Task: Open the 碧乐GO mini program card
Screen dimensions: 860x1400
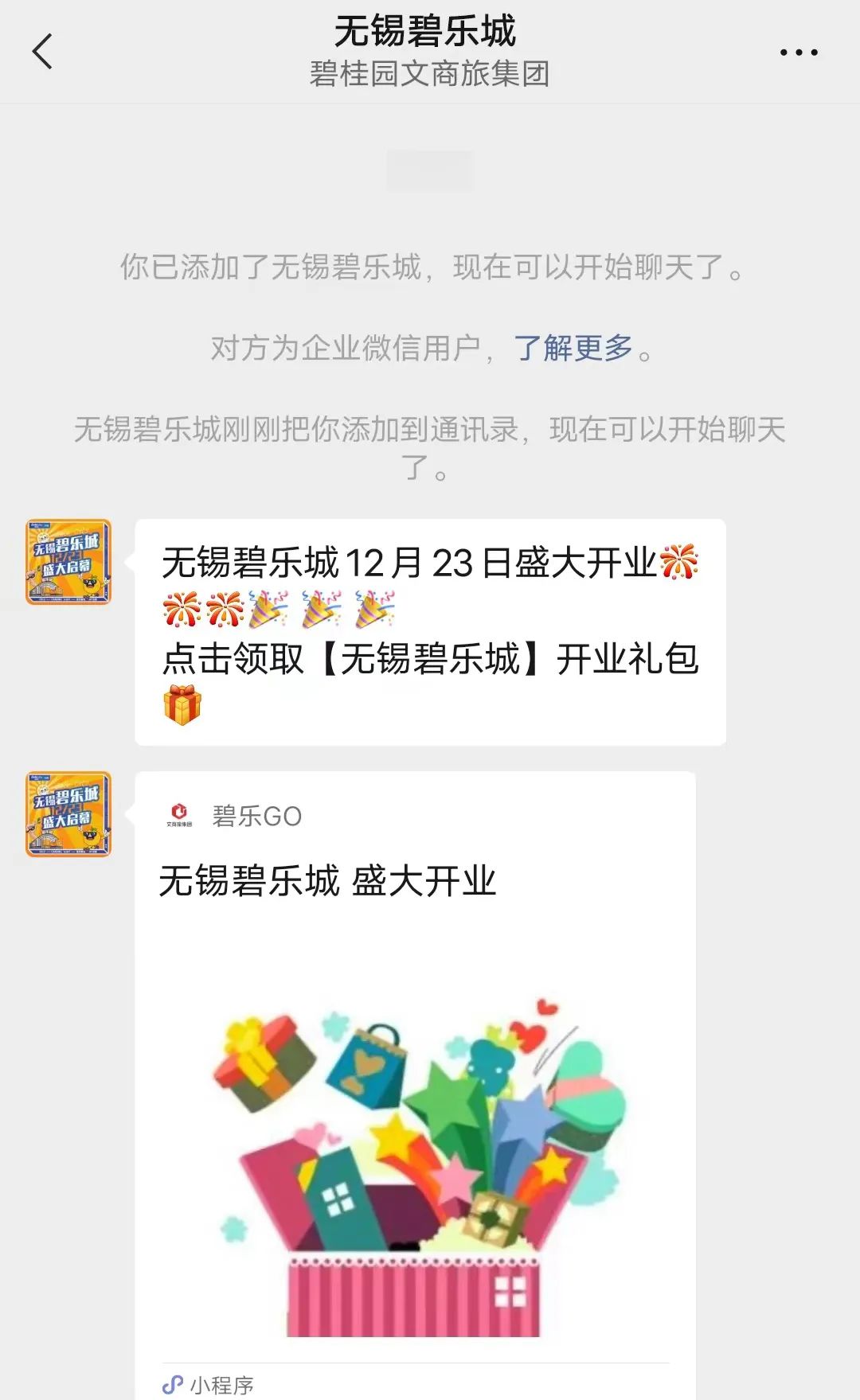Action: point(414,1082)
